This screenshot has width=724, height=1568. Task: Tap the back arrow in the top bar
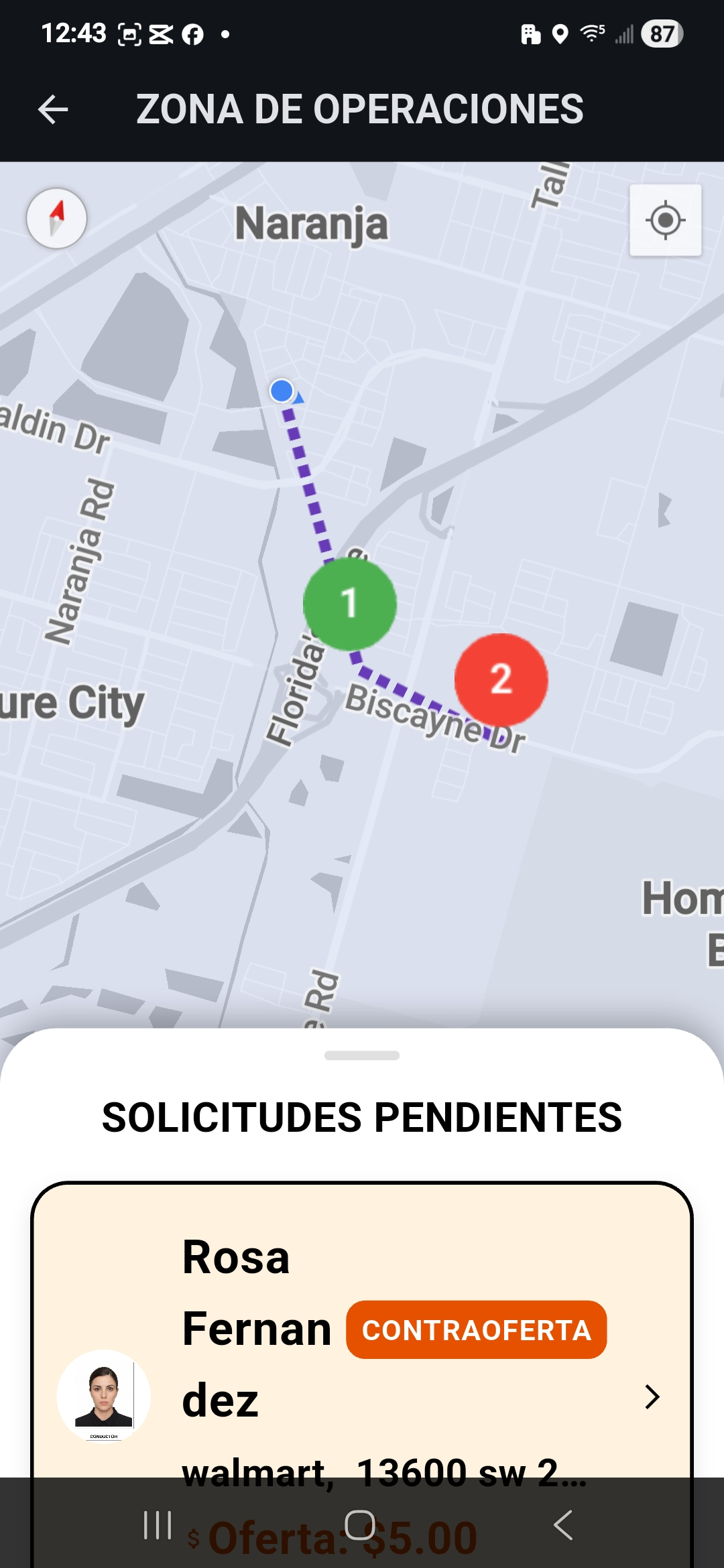[54, 109]
